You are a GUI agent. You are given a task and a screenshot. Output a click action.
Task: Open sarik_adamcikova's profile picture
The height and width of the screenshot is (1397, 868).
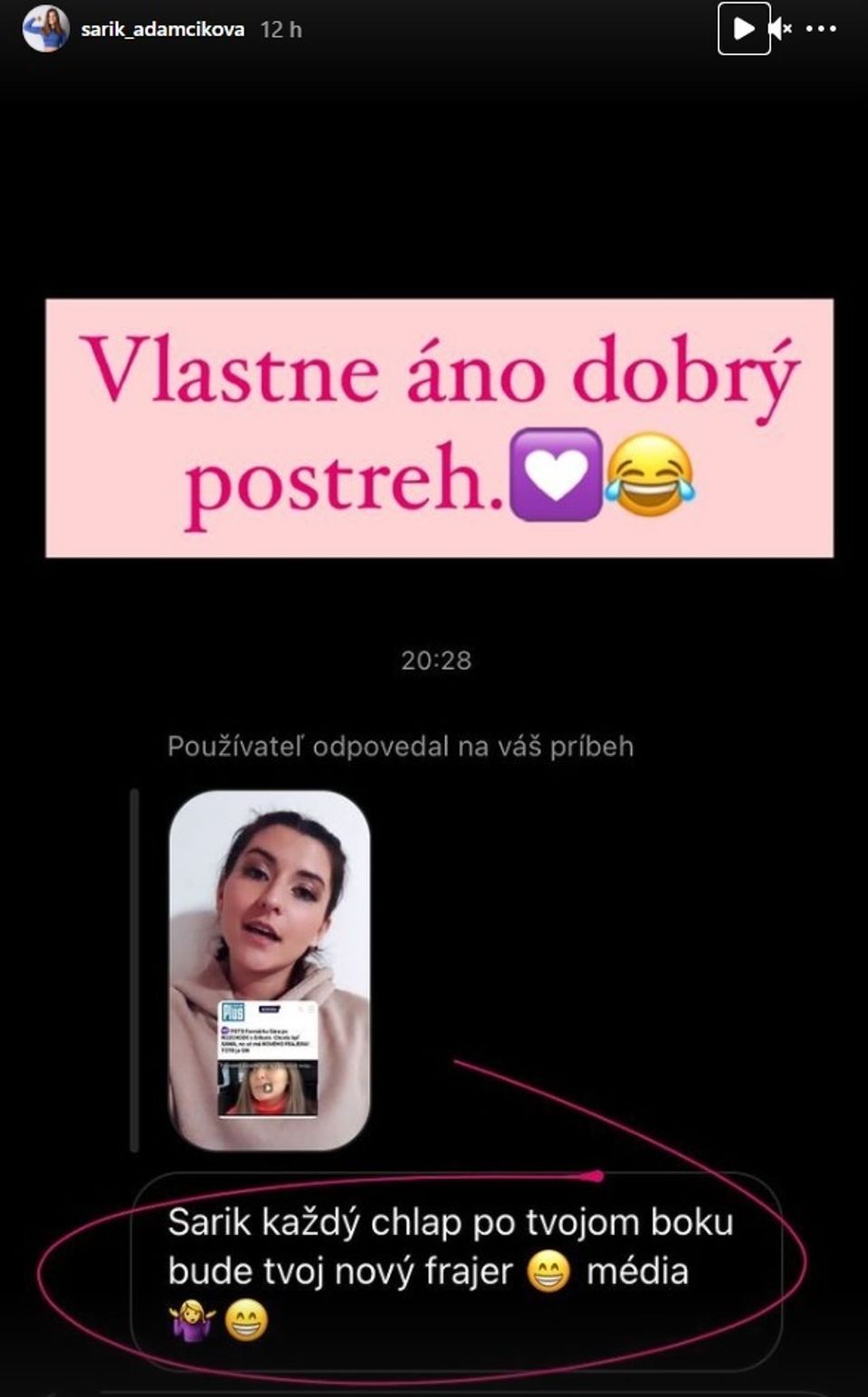tap(45, 29)
